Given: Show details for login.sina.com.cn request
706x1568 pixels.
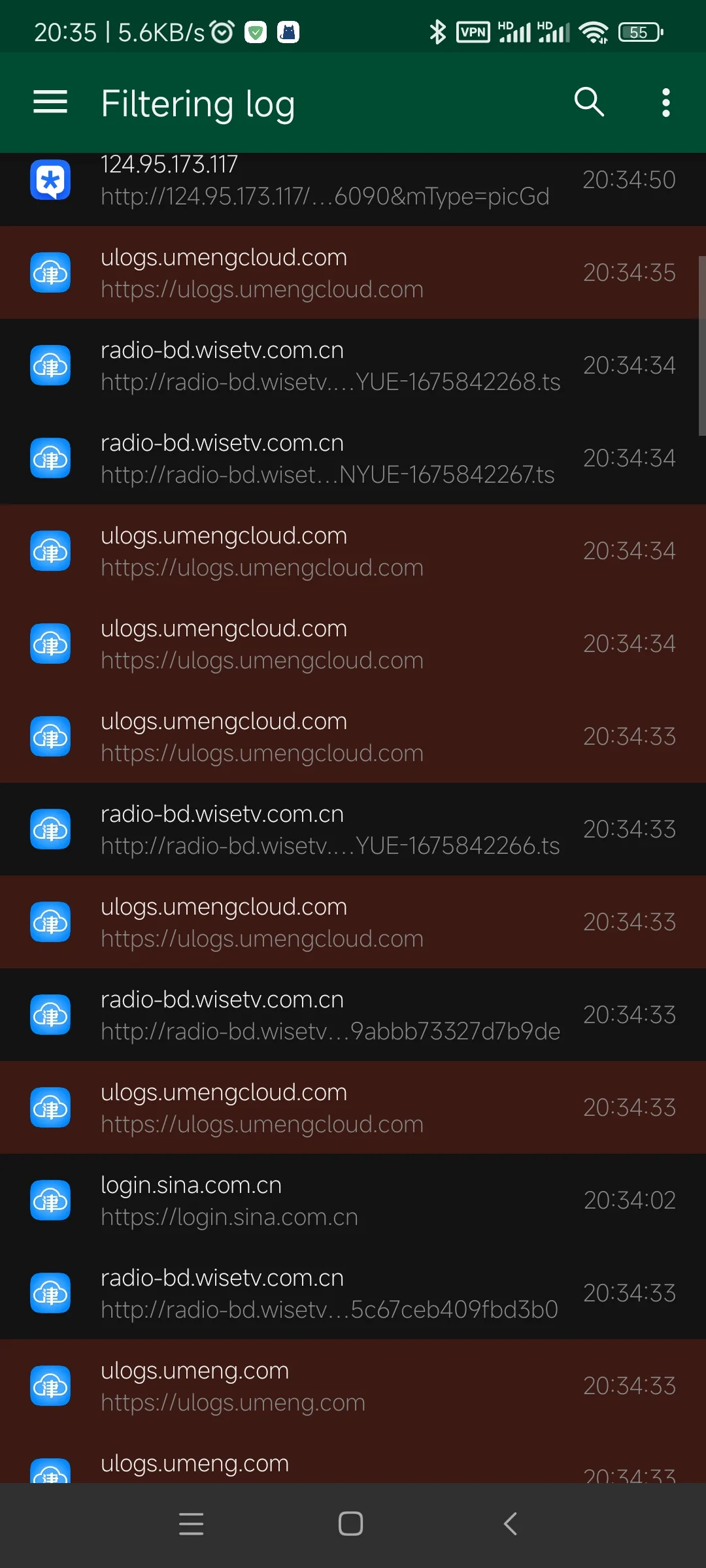Looking at the screenshot, I should [353, 1200].
